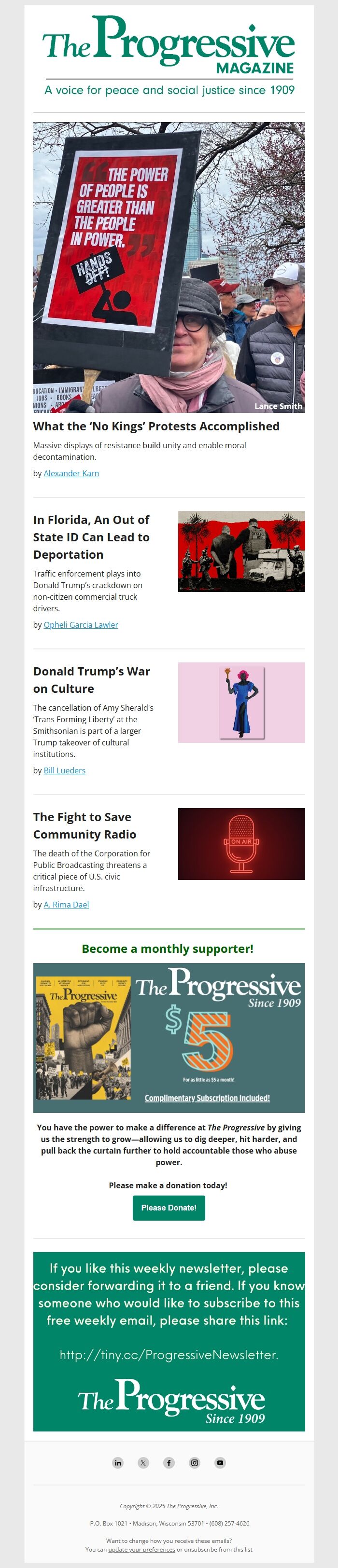The image size is (338, 1568).
Task: Open the War on Culture article image
Action: point(241,702)
